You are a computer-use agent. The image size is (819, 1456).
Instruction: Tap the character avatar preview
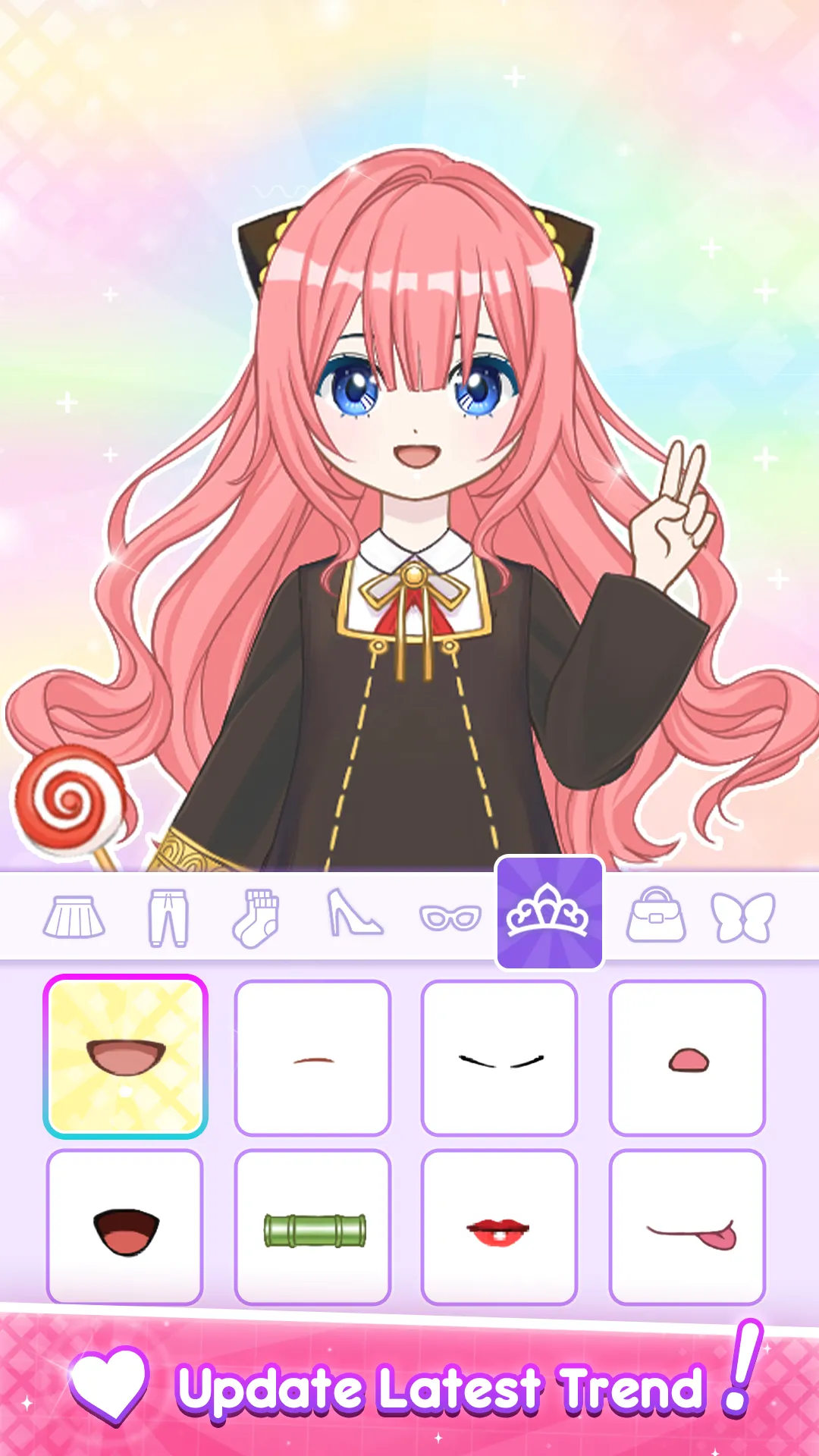(x=409, y=455)
